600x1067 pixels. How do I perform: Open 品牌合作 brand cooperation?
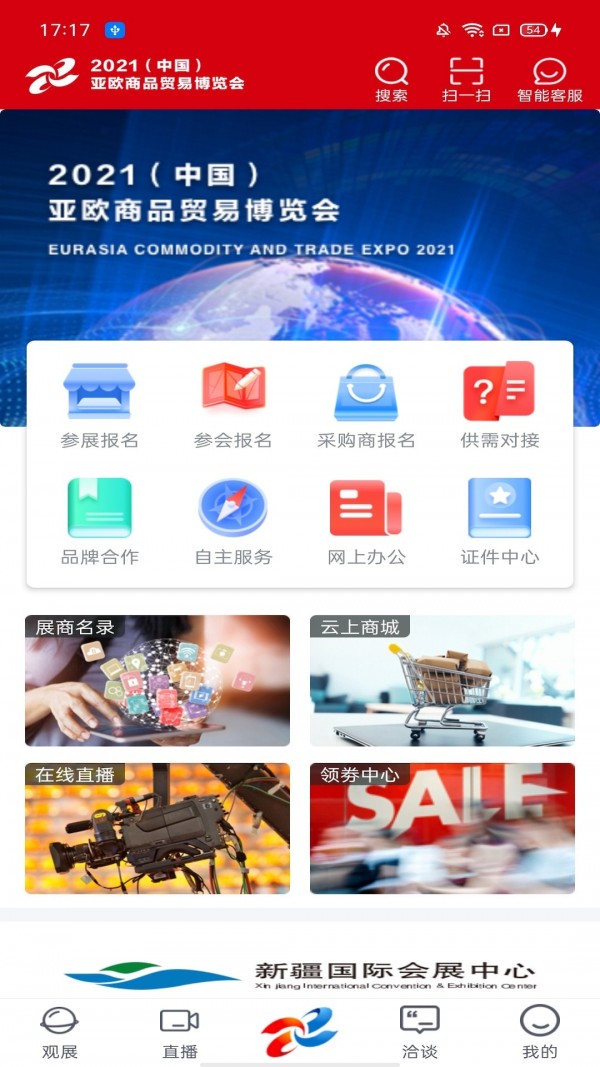coord(99,522)
